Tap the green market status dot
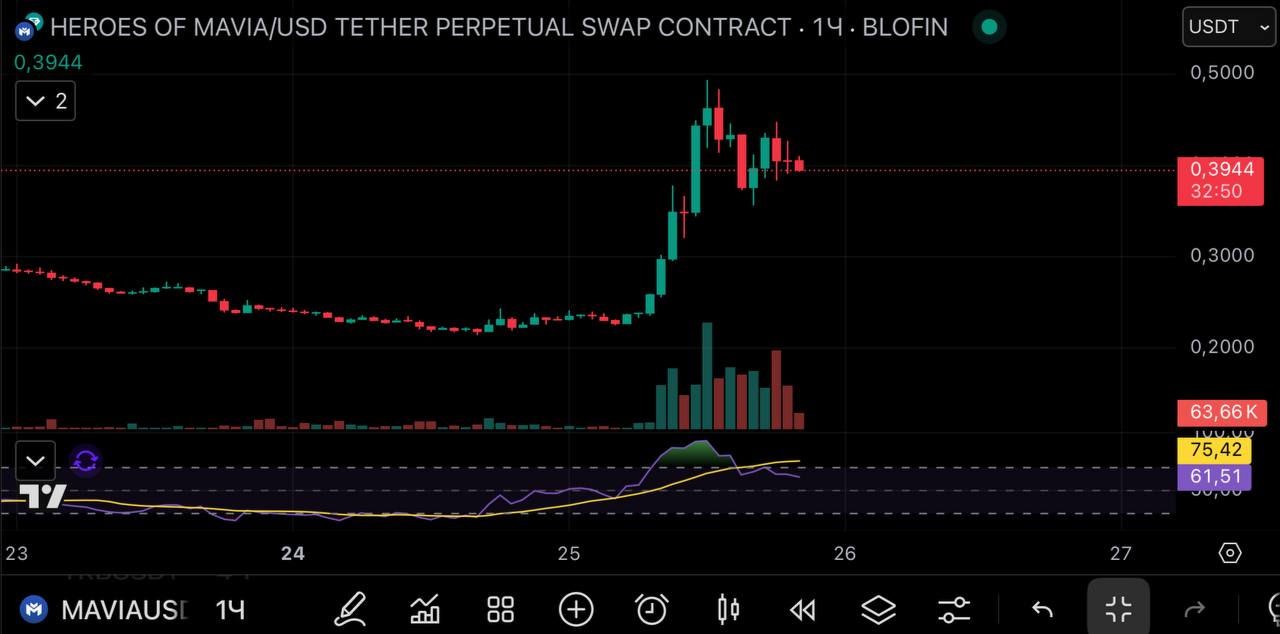The width and height of the screenshot is (1280, 634). (x=989, y=27)
